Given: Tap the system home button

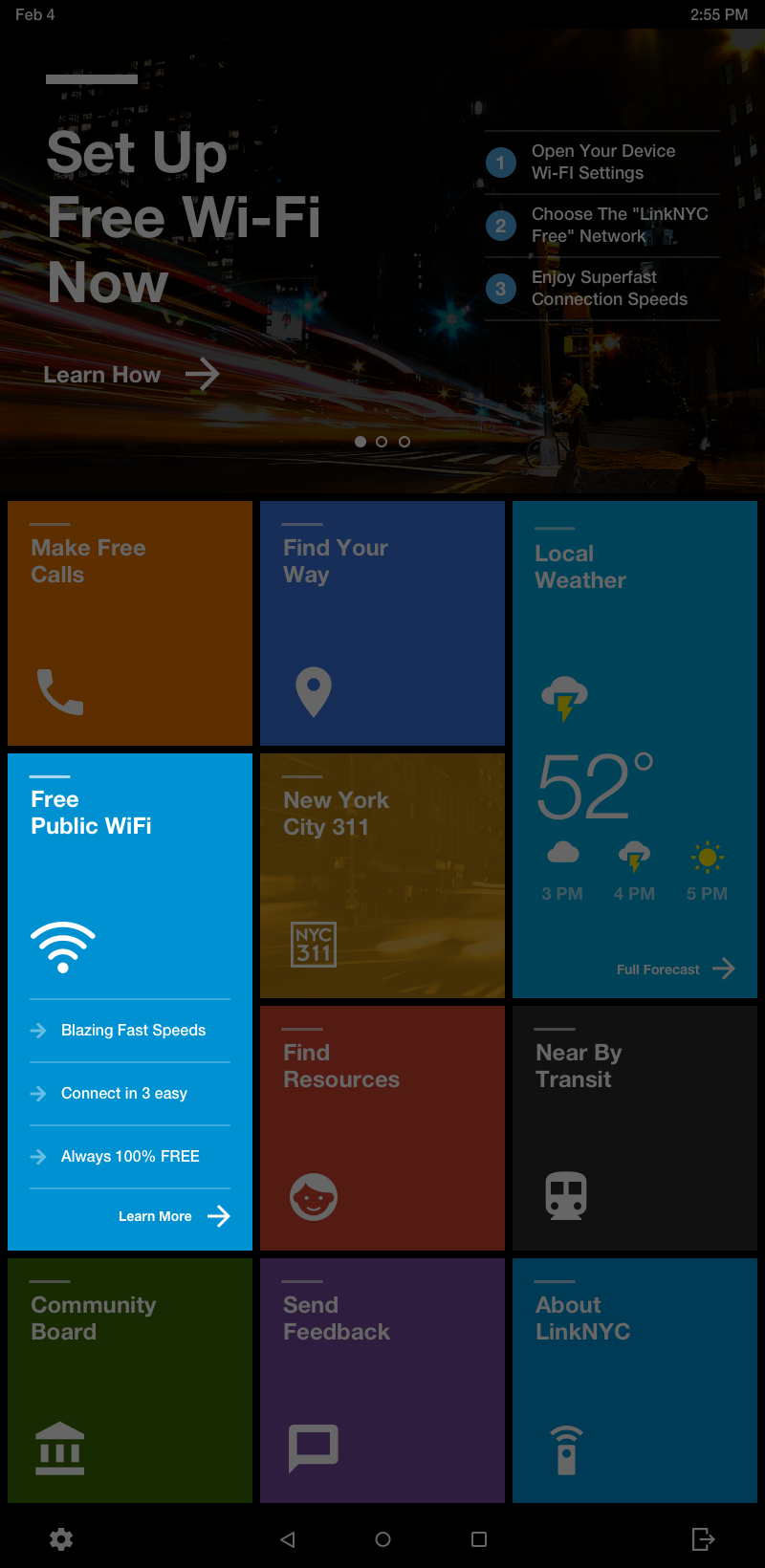Looking at the screenshot, I should click(382, 1539).
